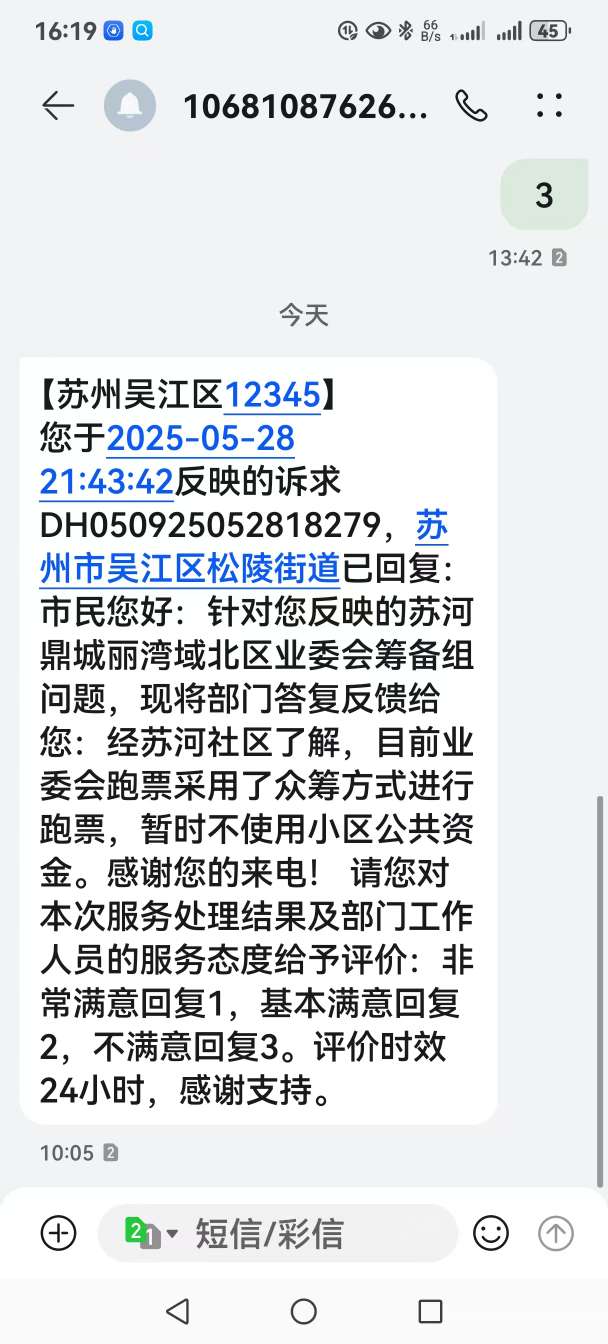
Task: Focus the 短信/彩信 message input field
Action: [x=300, y=1233]
